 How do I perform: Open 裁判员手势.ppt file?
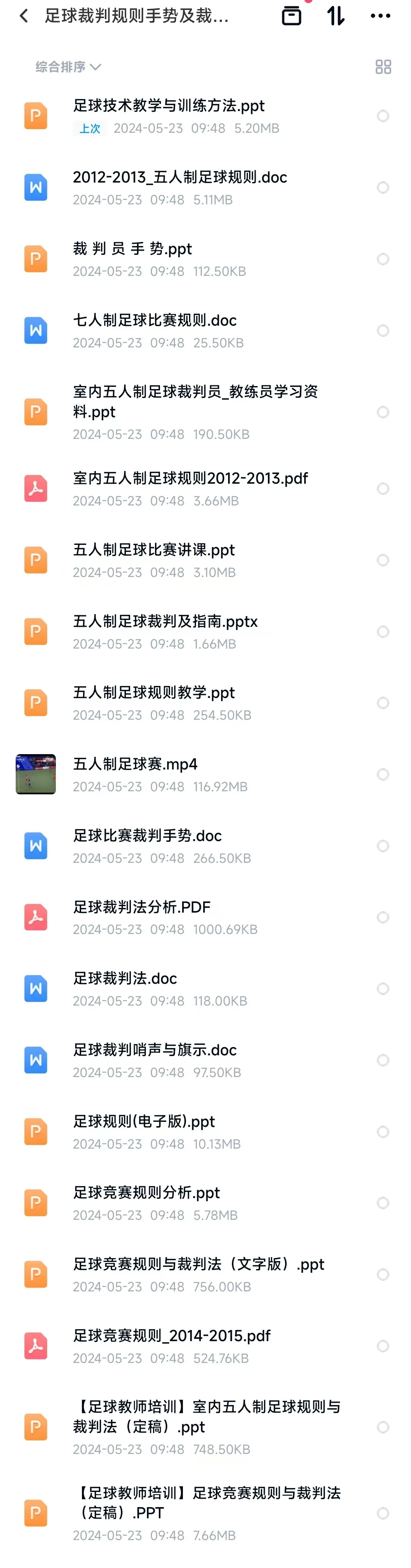tap(132, 249)
